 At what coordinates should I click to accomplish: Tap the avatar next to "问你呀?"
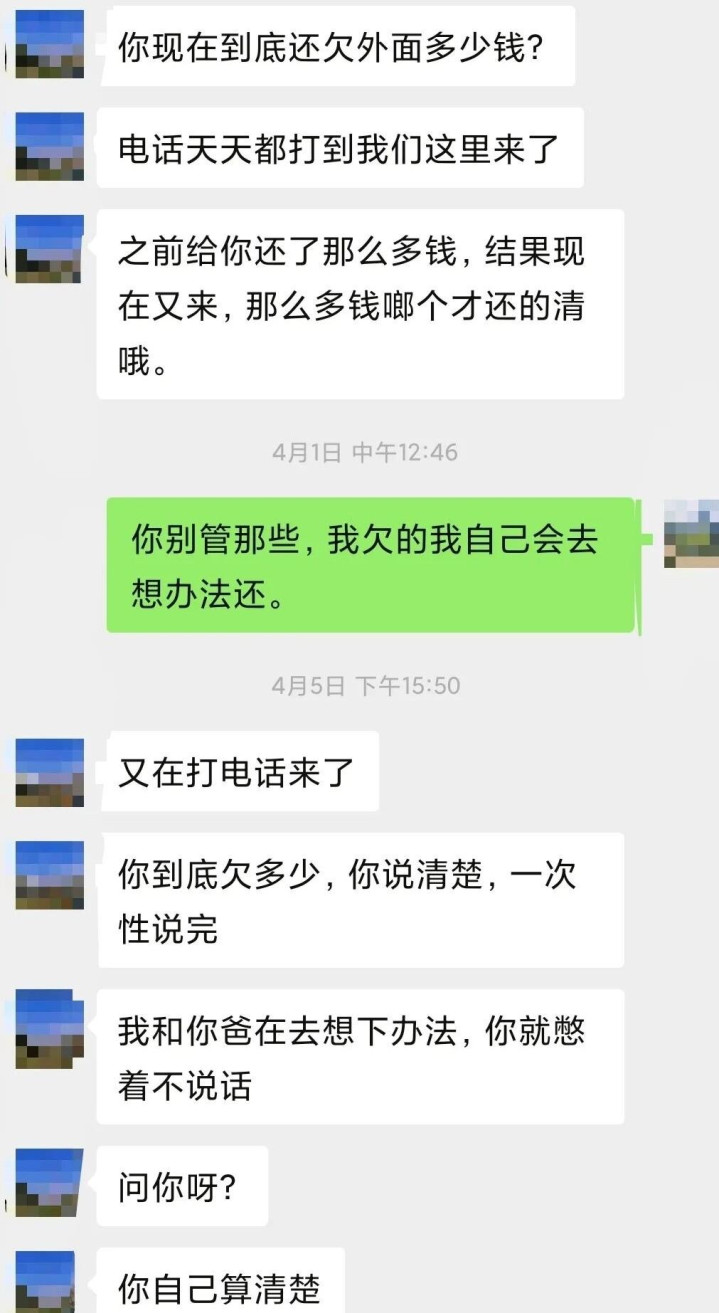click(49, 1183)
